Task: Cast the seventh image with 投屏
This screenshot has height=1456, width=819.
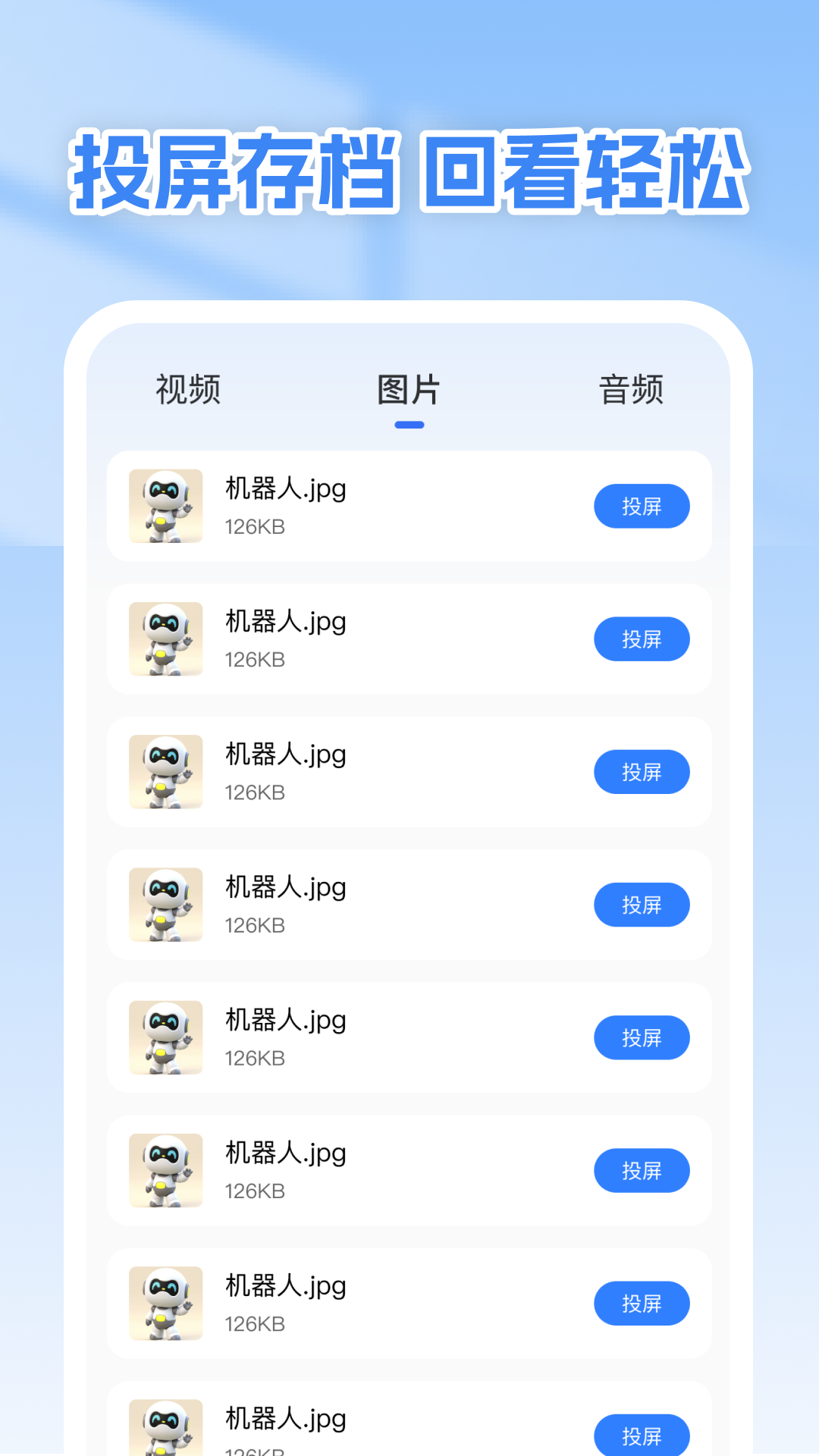Action: point(642,1304)
